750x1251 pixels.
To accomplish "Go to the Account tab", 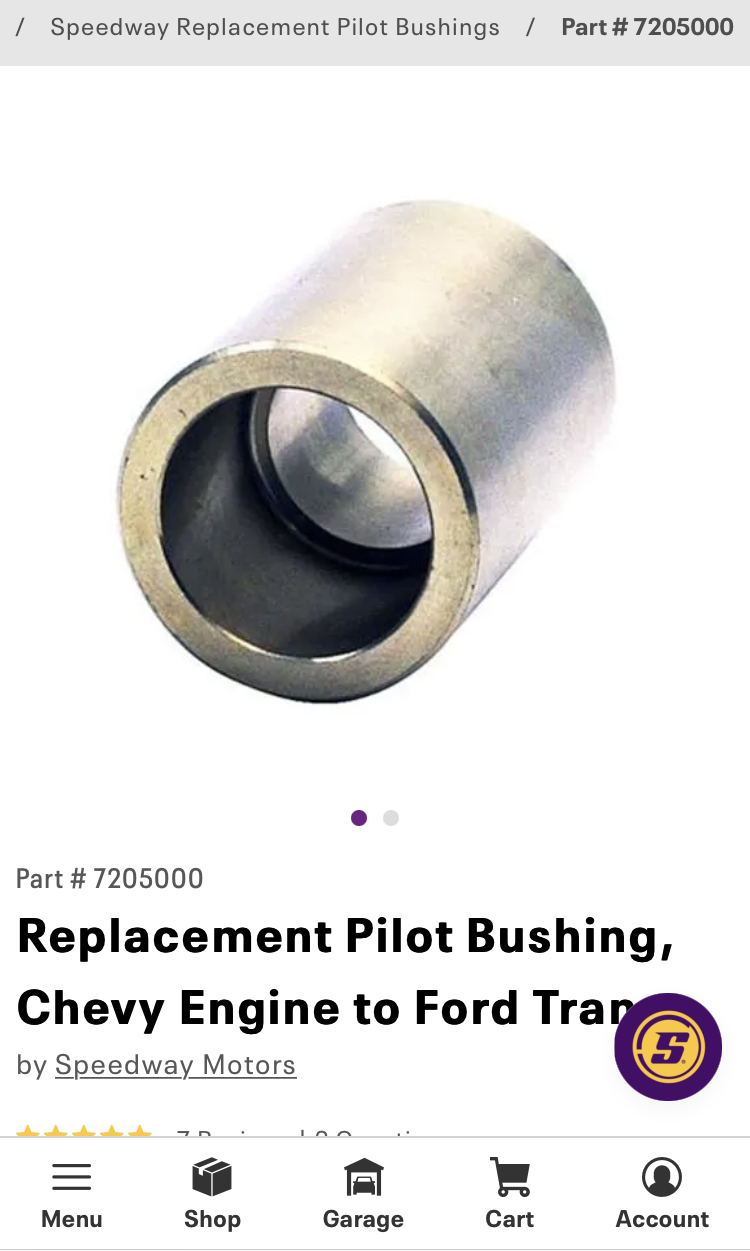I will pyautogui.click(x=662, y=1195).
